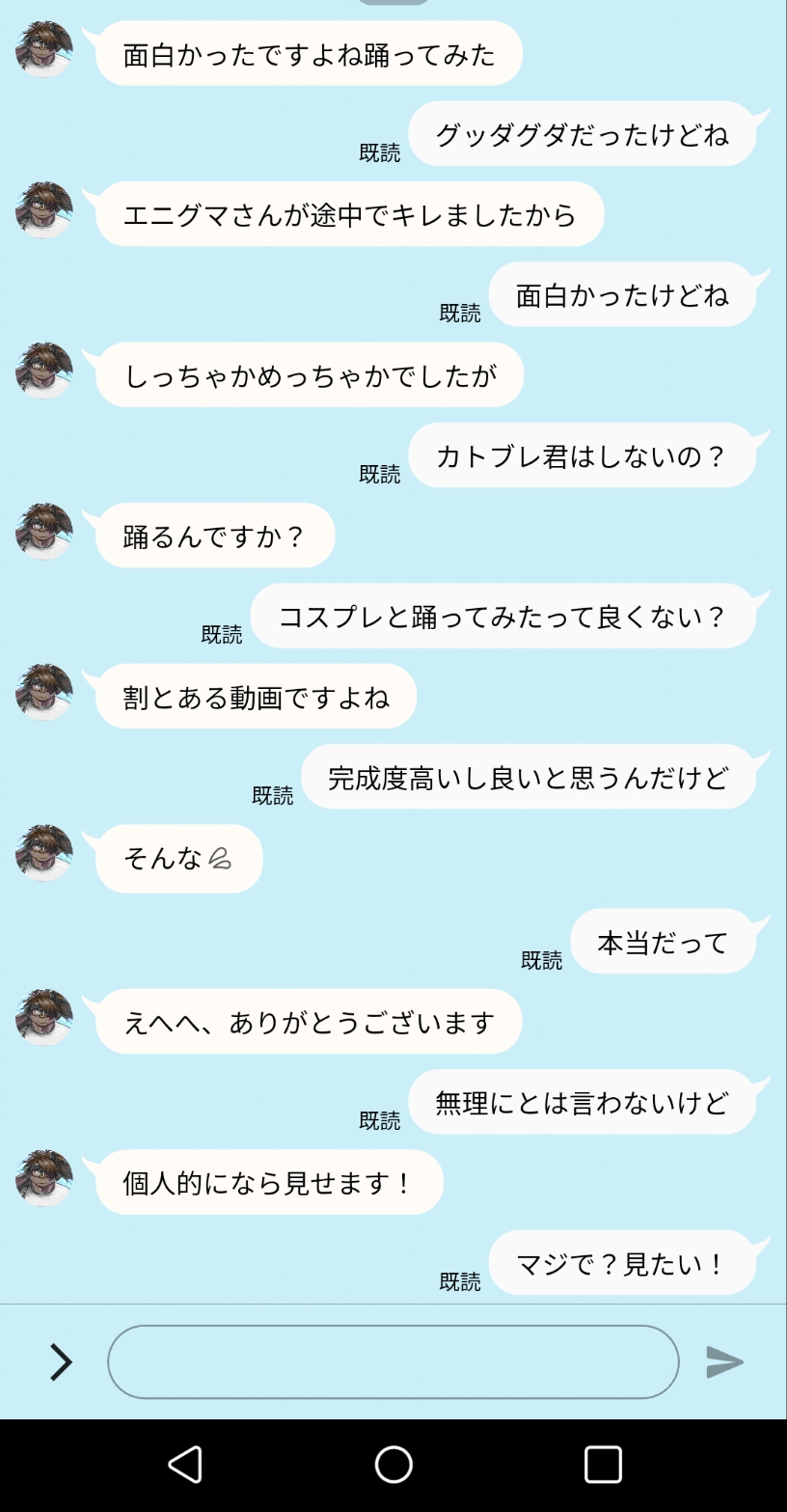The image size is (787, 1512).
Task: Return to the home screen
Action: pyautogui.click(x=393, y=1464)
